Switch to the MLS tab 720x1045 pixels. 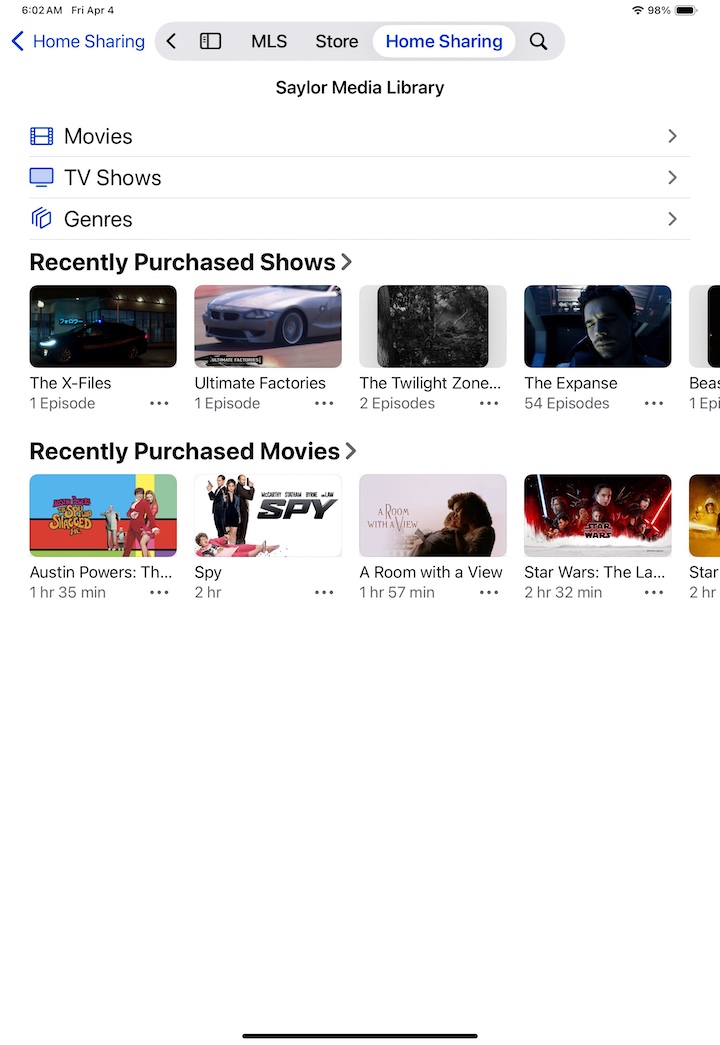coord(269,41)
